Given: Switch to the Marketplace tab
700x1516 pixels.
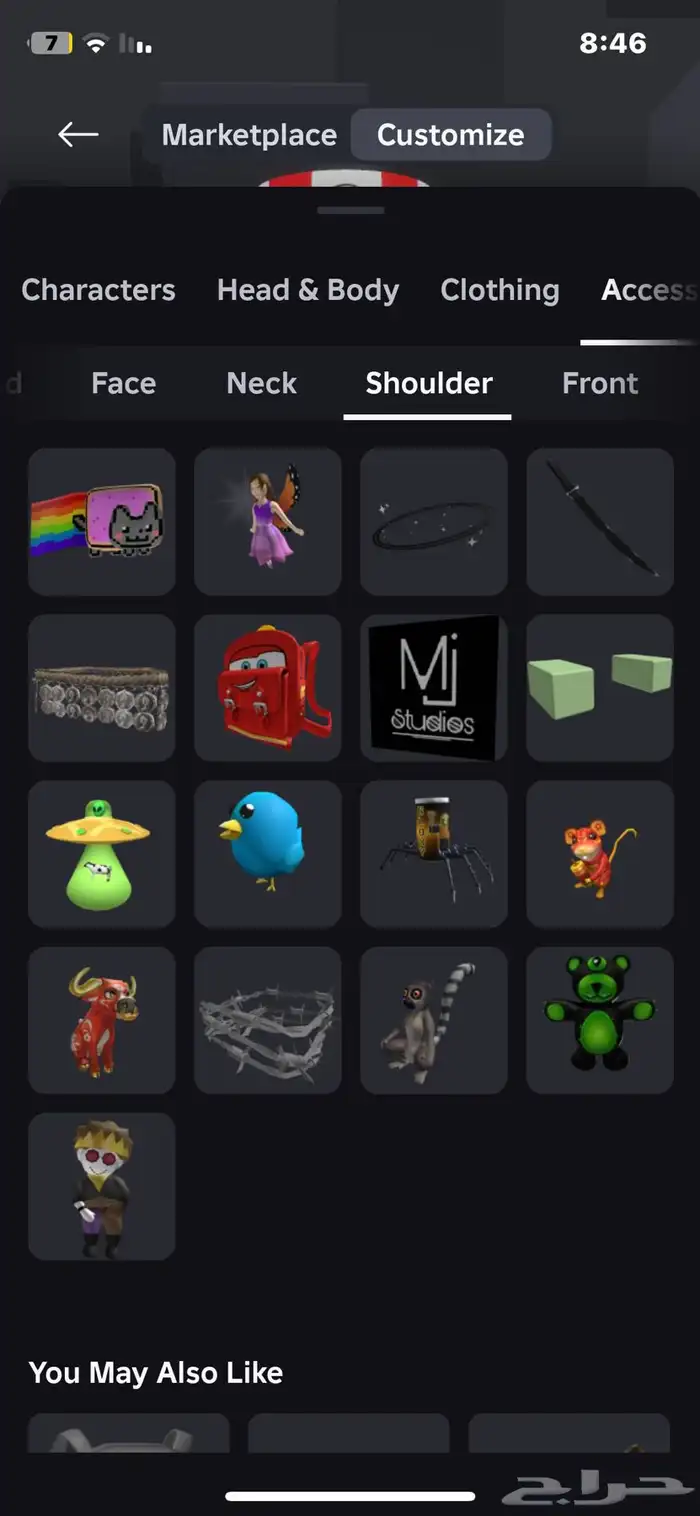Looking at the screenshot, I should 249,135.
